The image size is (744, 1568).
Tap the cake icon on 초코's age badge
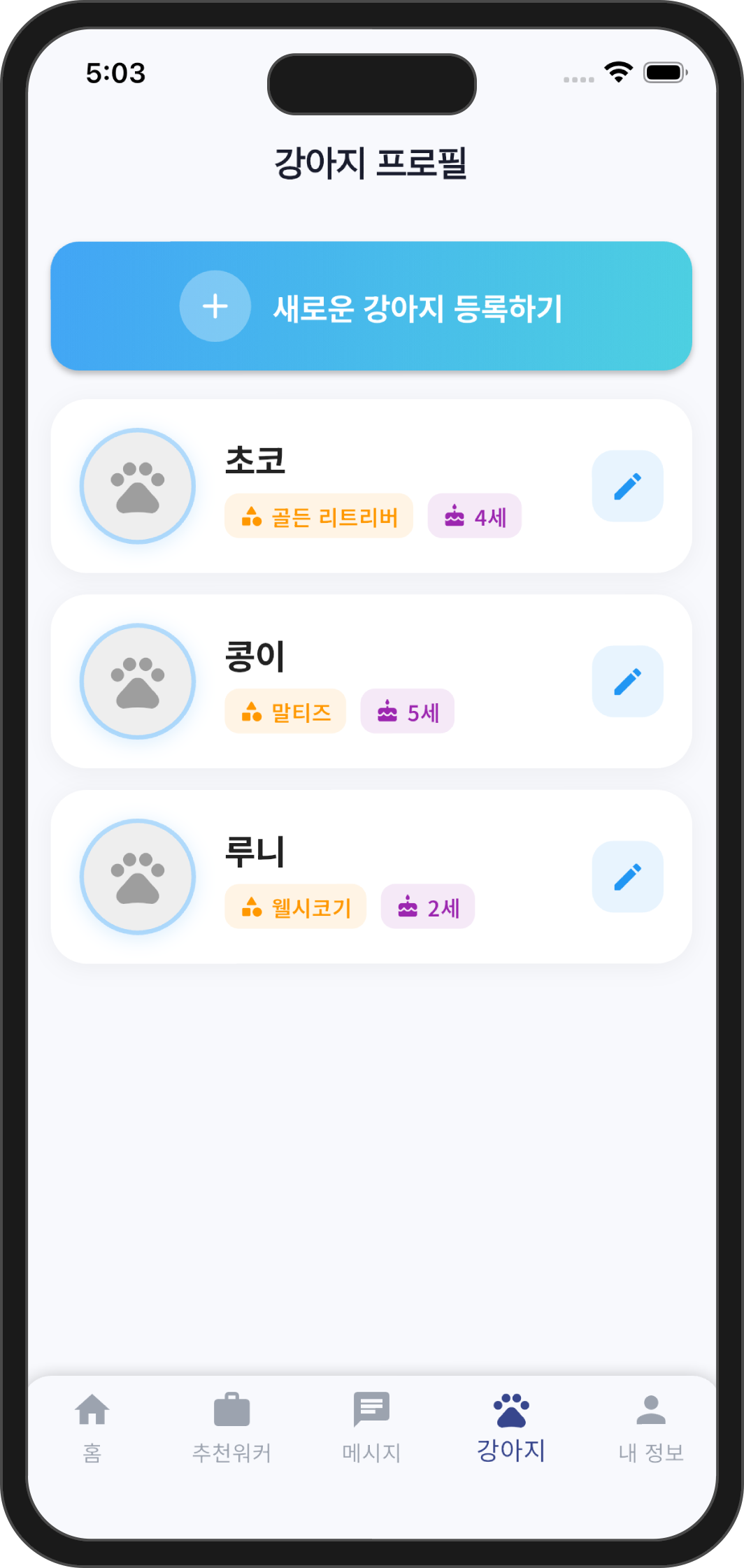click(455, 516)
